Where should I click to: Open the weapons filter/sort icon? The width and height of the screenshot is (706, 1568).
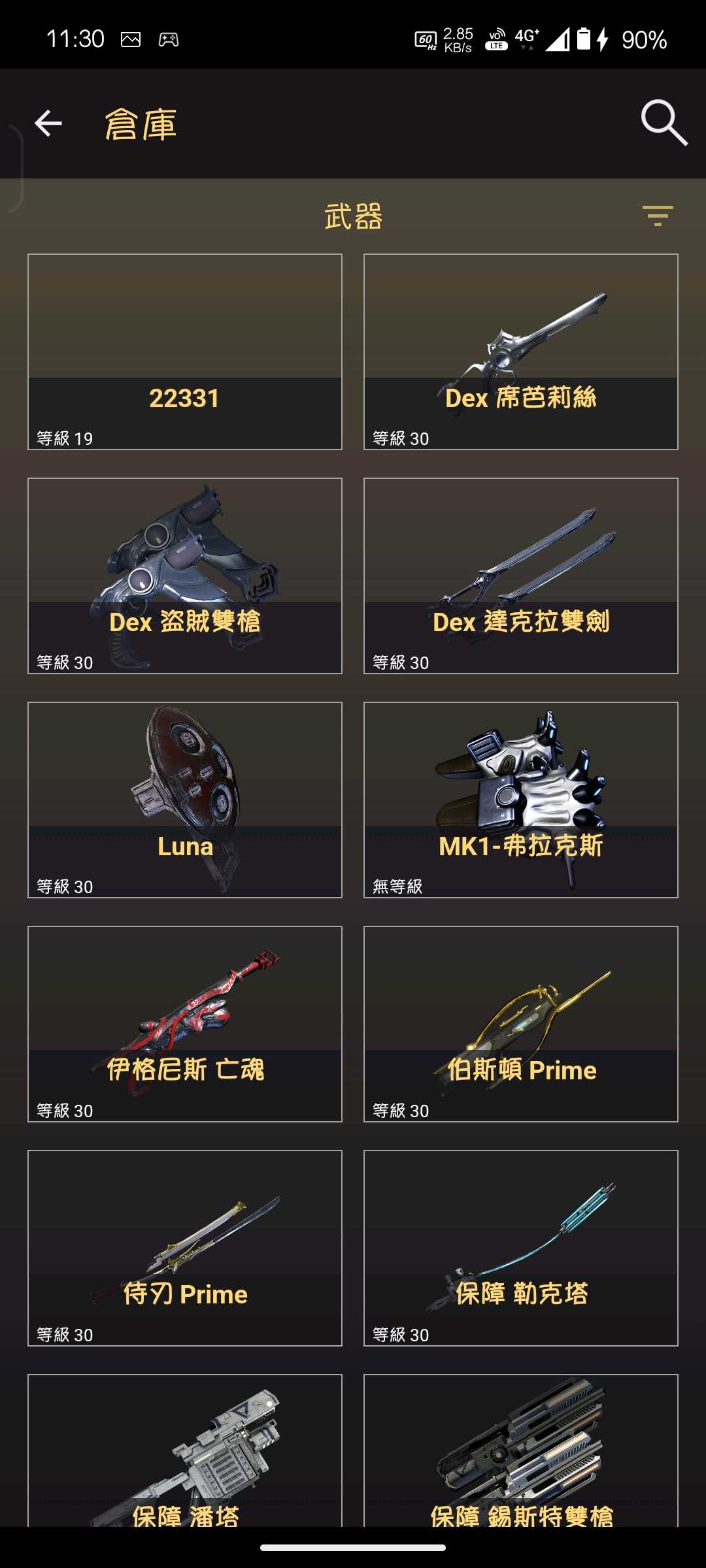(x=658, y=216)
